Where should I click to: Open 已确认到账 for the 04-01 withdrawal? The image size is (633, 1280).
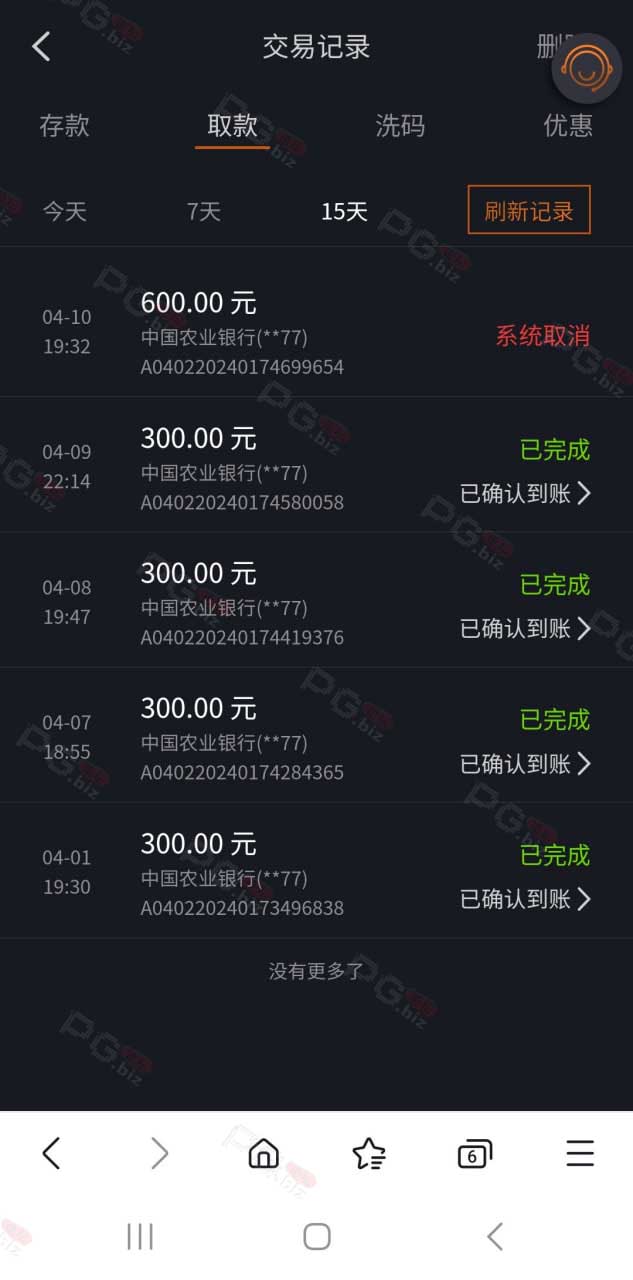[526, 899]
